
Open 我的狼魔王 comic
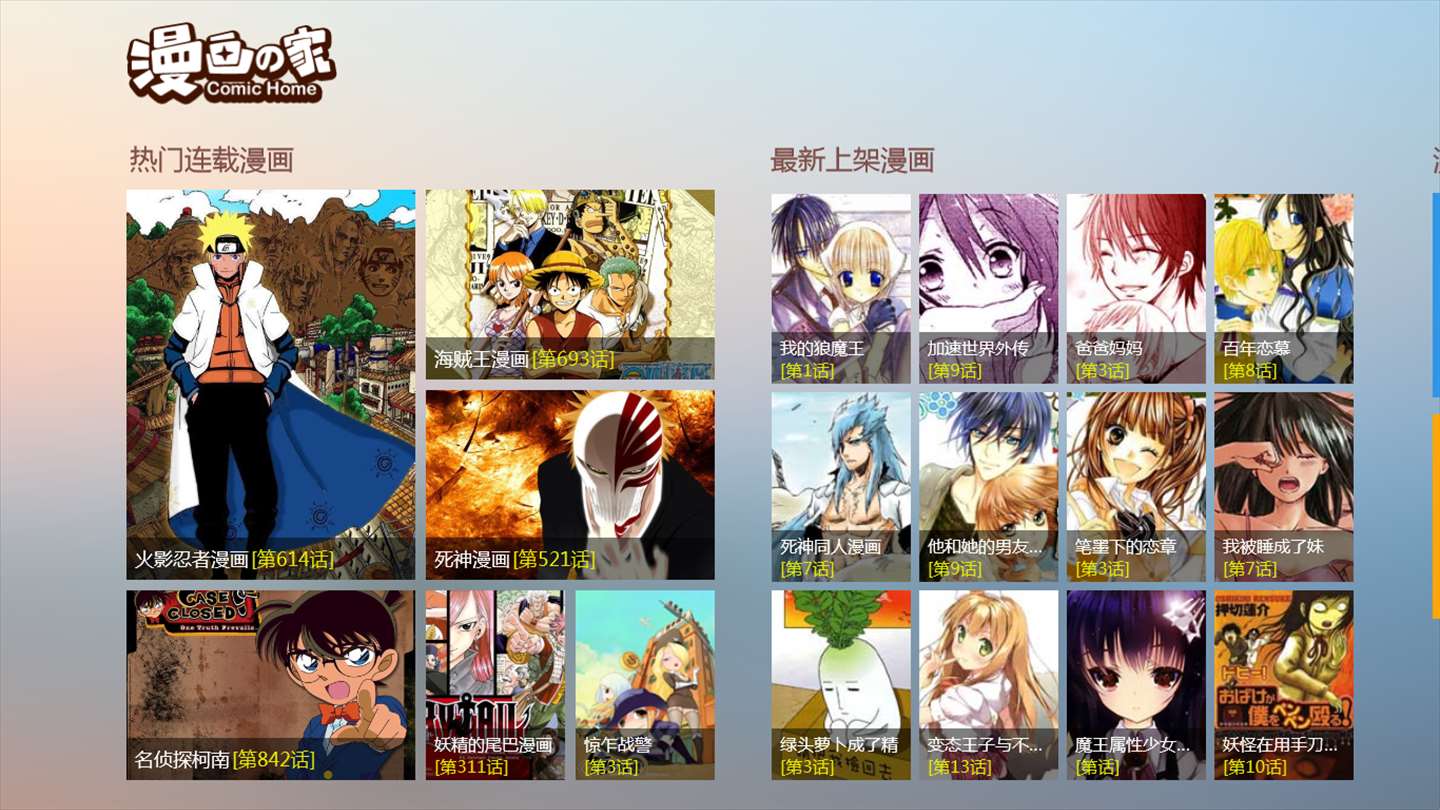(x=840, y=288)
